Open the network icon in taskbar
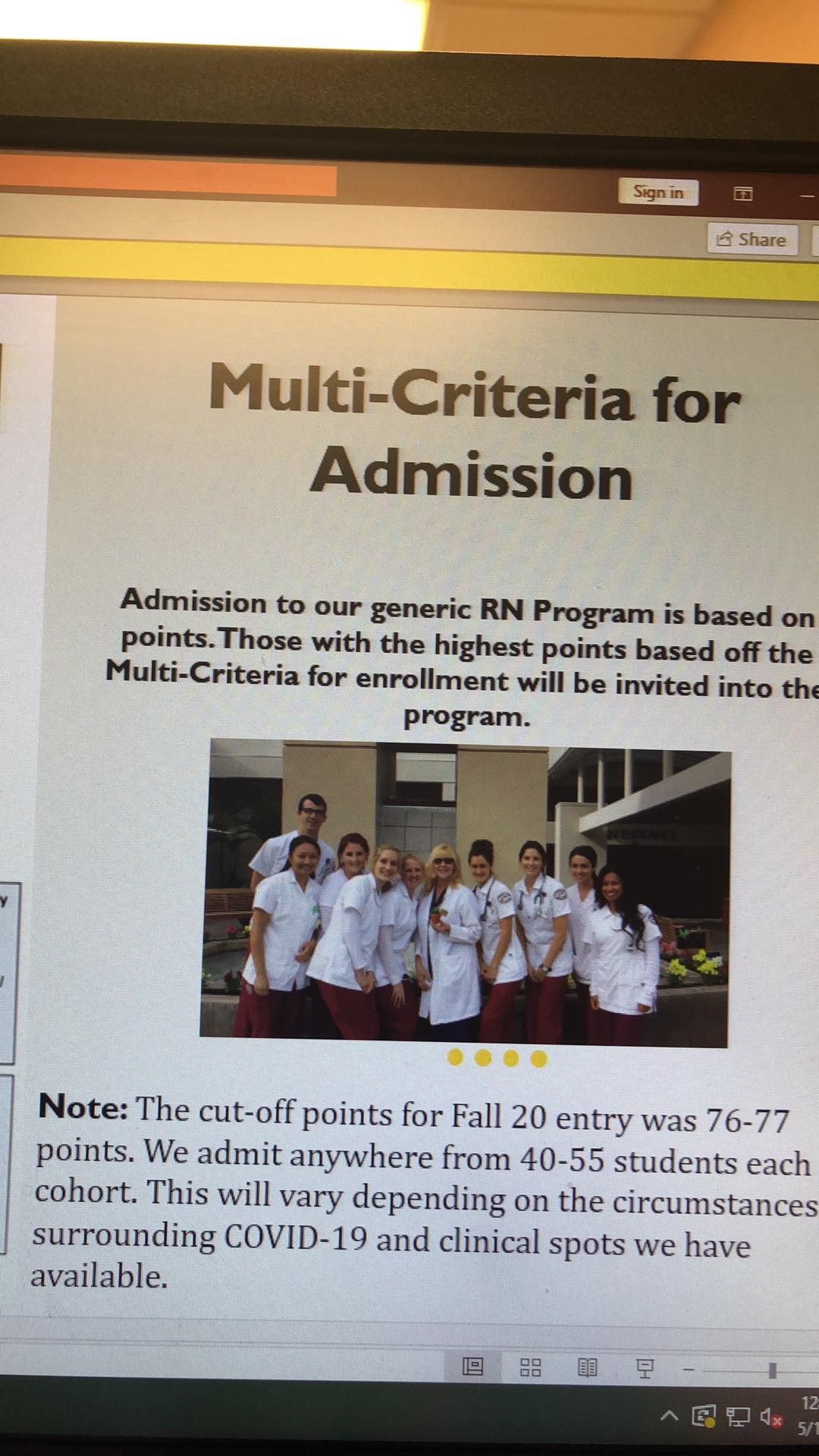The image size is (819, 1456). tap(738, 1416)
